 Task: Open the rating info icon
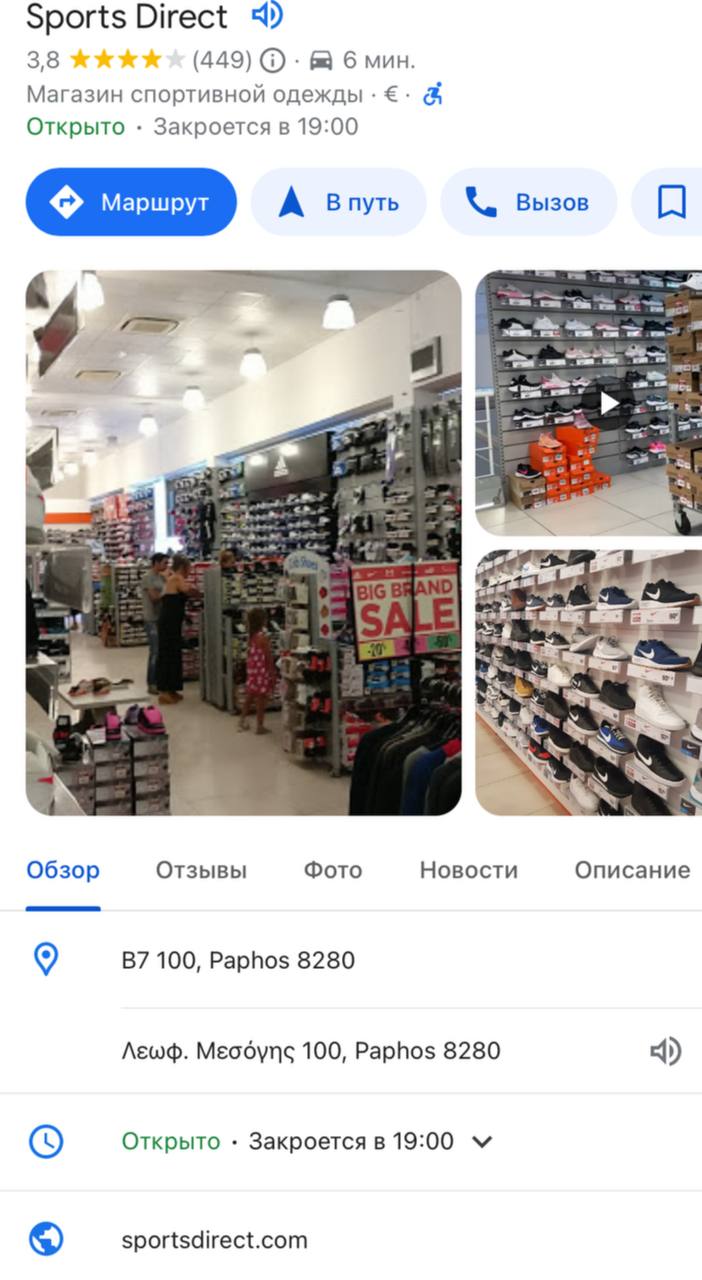coord(272,61)
